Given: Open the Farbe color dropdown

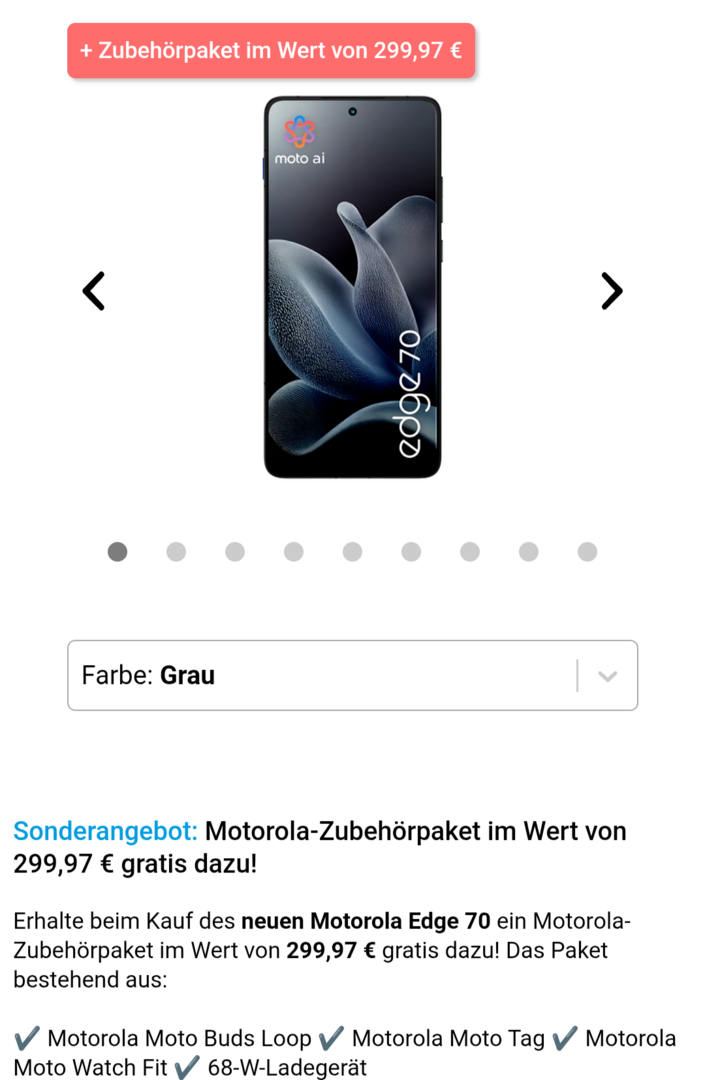Looking at the screenshot, I should pyautogui.click(x=352, y=675).
